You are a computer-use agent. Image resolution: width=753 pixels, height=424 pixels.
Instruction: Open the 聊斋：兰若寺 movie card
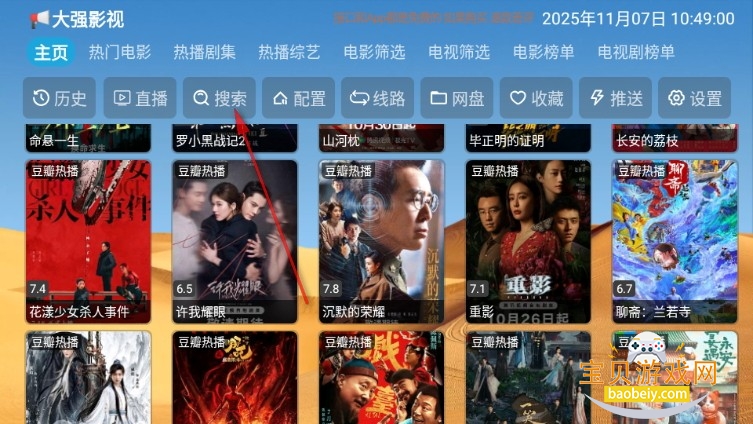pyautogui.click(x=674, y=240)
